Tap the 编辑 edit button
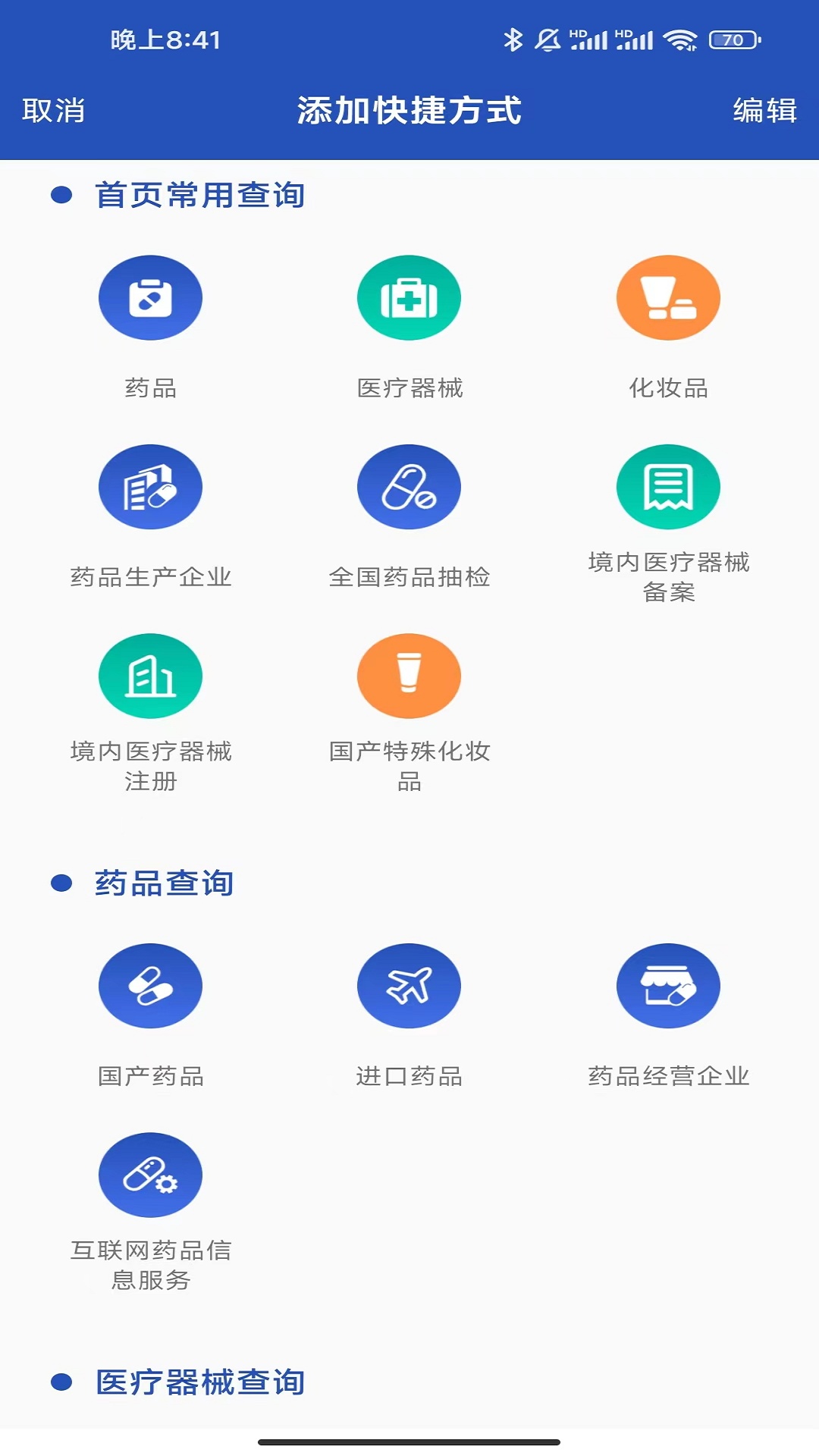Screen dimensions: 819x1456 [764, 110]
